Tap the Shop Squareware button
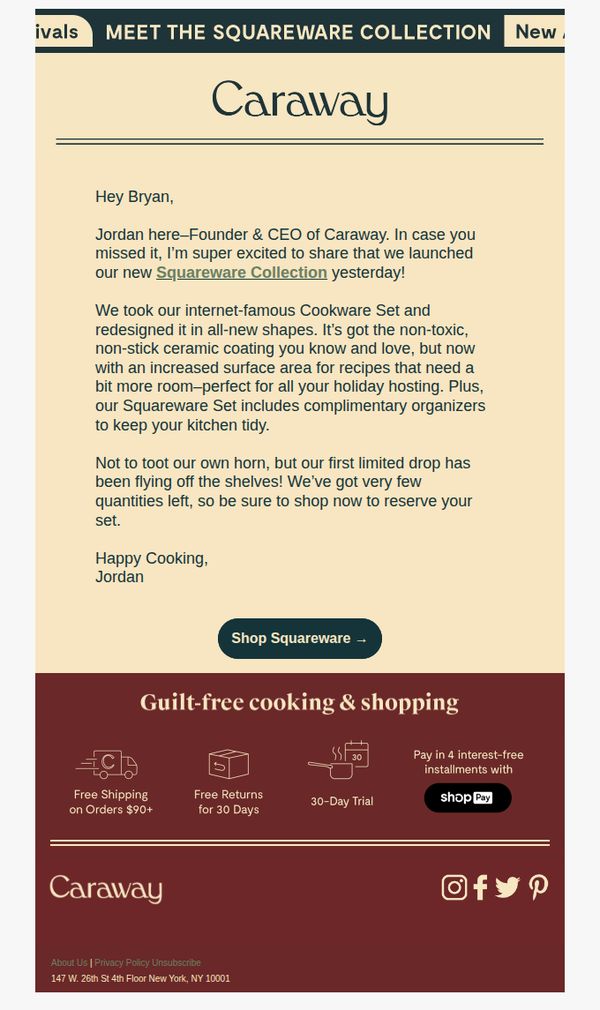This screenshot has width=600, height=1010. (300, 638)
